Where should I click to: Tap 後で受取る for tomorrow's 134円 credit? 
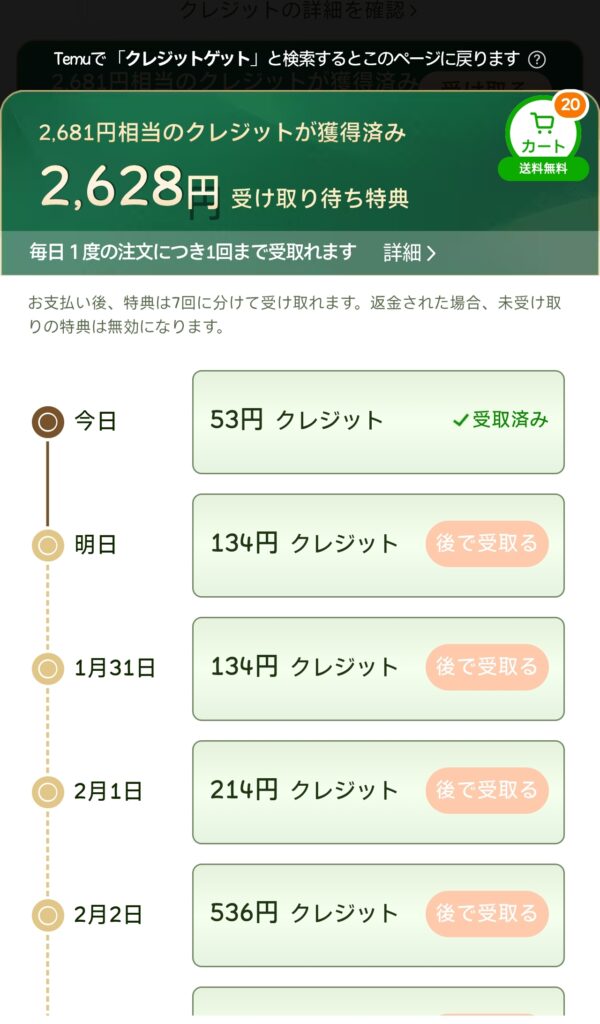(487, 544)
